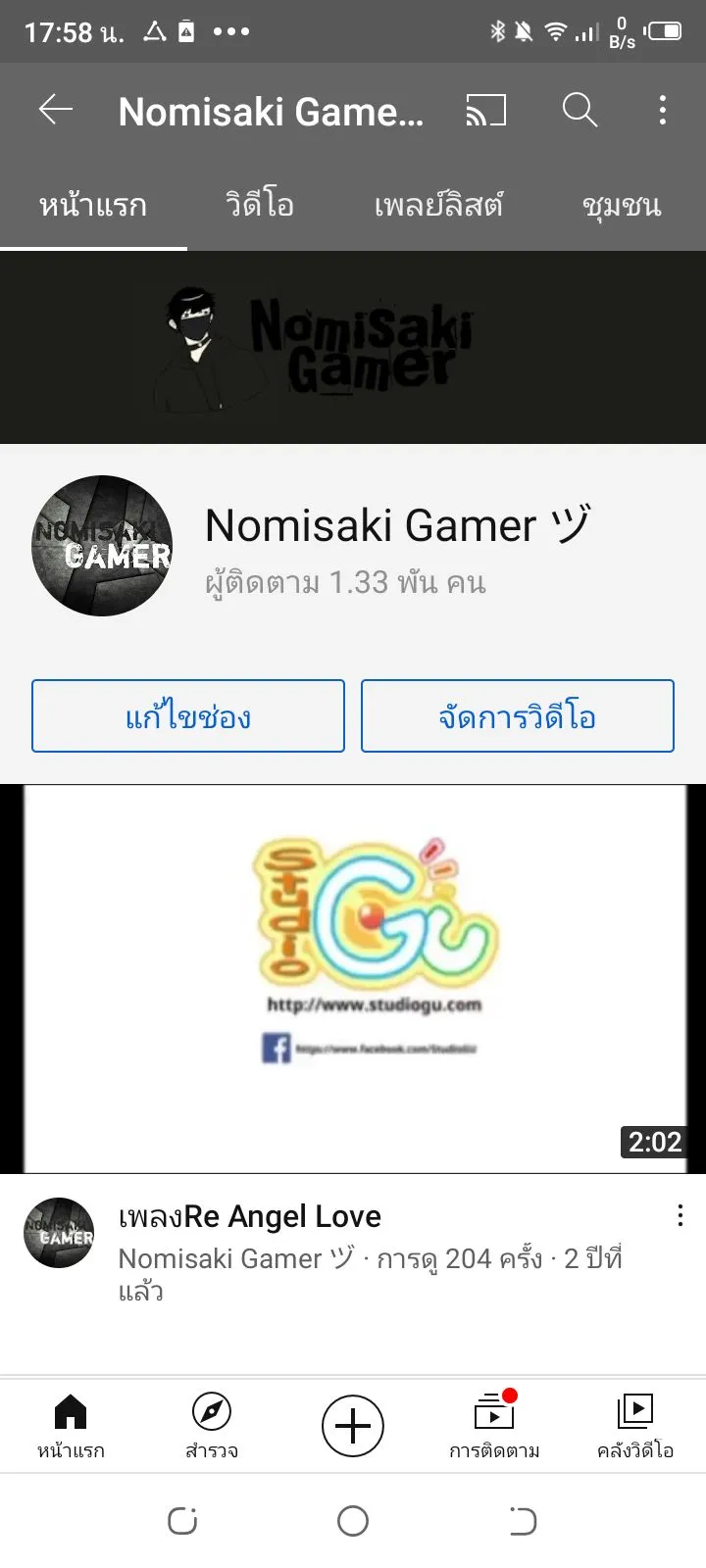Tap the plus create button
The width and height of the screenshot is (706, 1568).
(353, 1426)
